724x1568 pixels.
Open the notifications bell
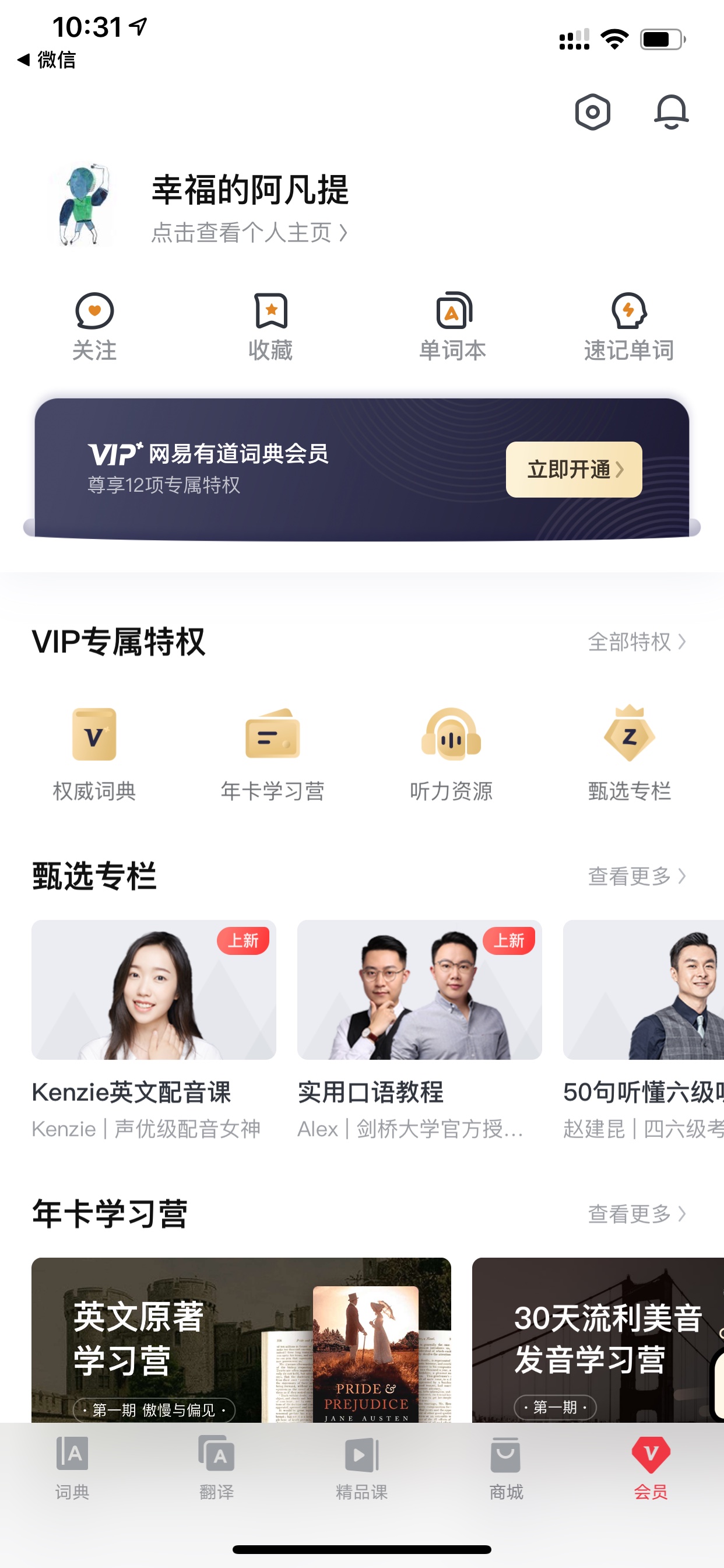tap(671, 112)
